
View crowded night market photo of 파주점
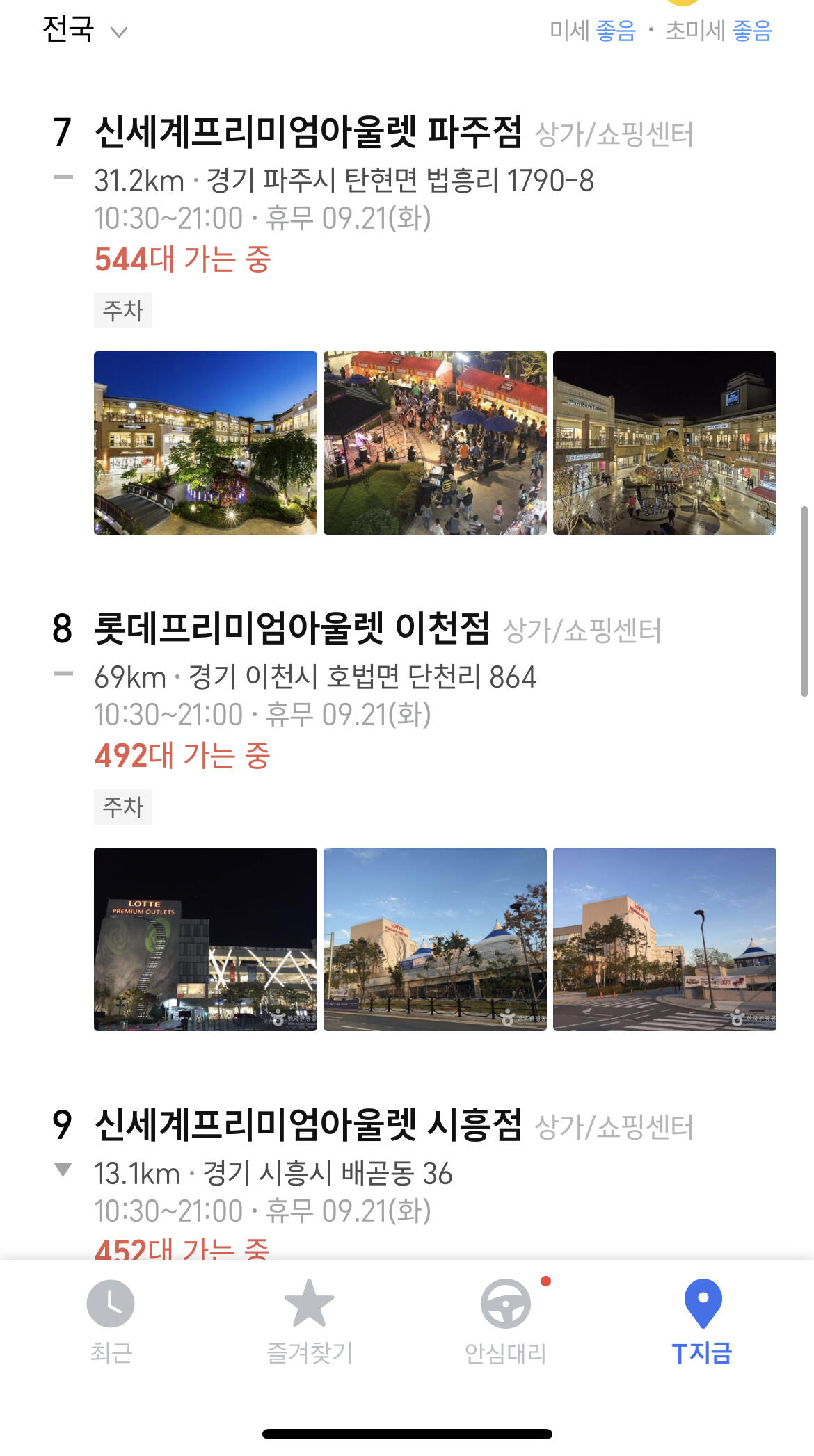435,443
